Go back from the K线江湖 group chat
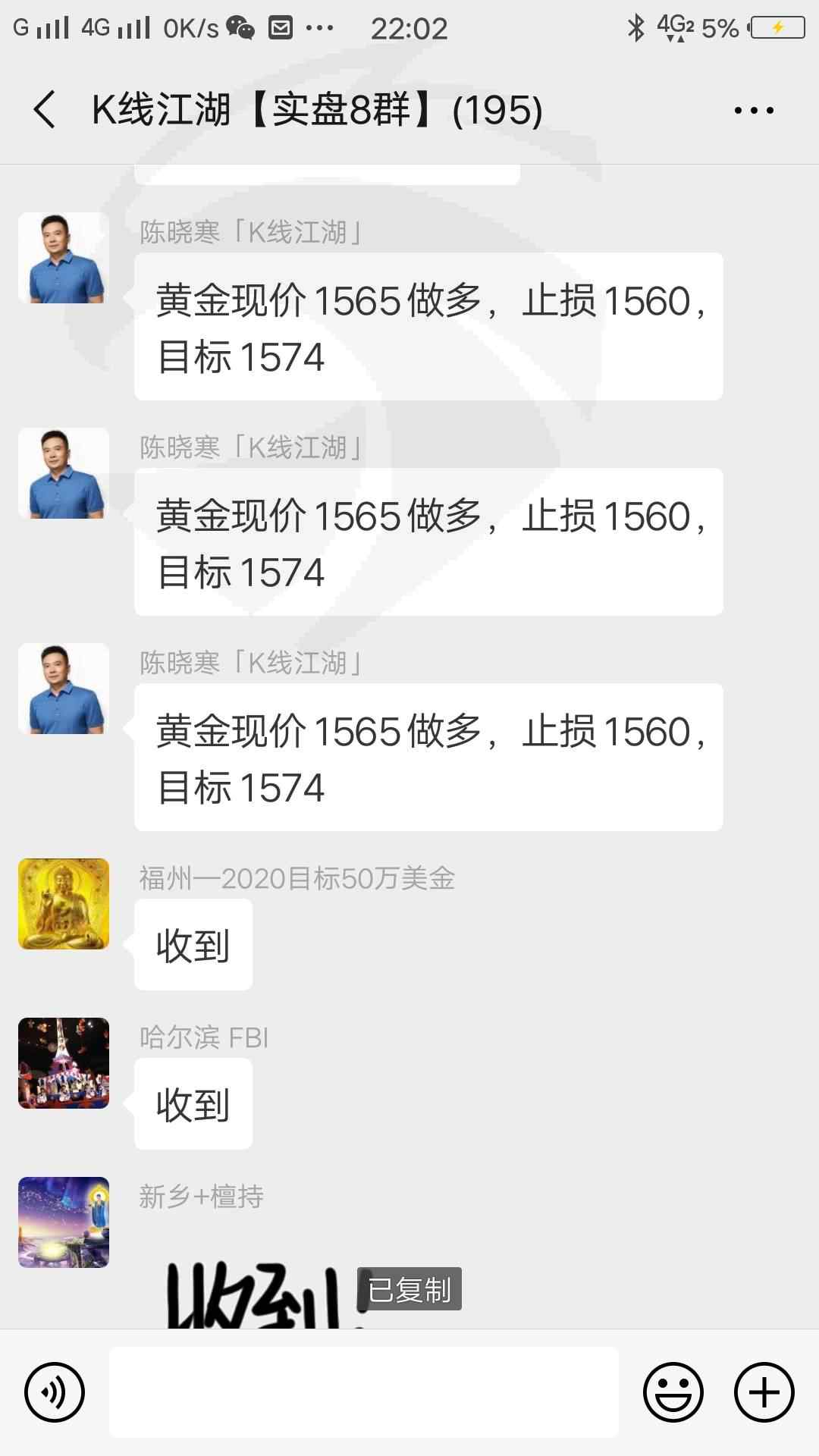This screenshot has height=1456, width=819. 45,110
